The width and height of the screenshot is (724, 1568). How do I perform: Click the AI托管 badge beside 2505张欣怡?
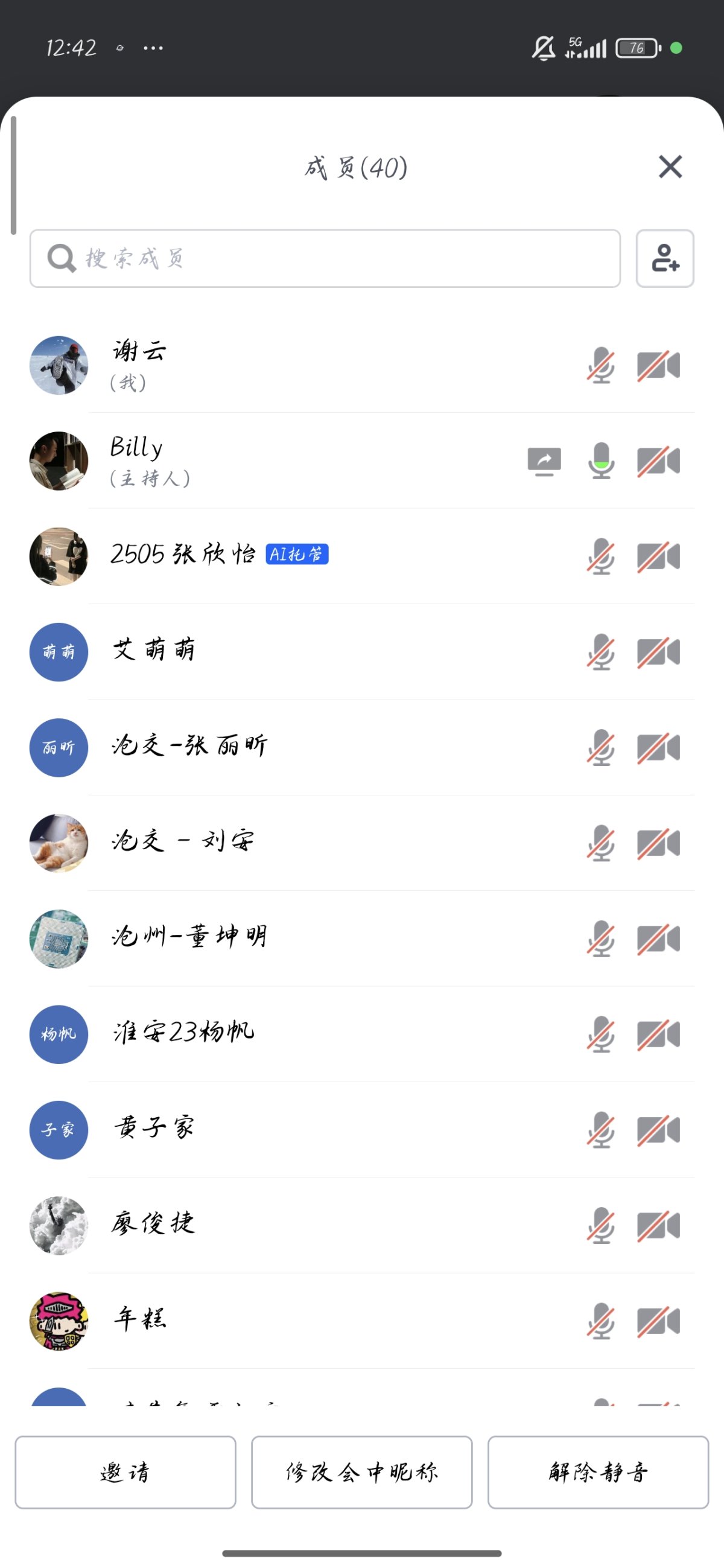point(297,554)
